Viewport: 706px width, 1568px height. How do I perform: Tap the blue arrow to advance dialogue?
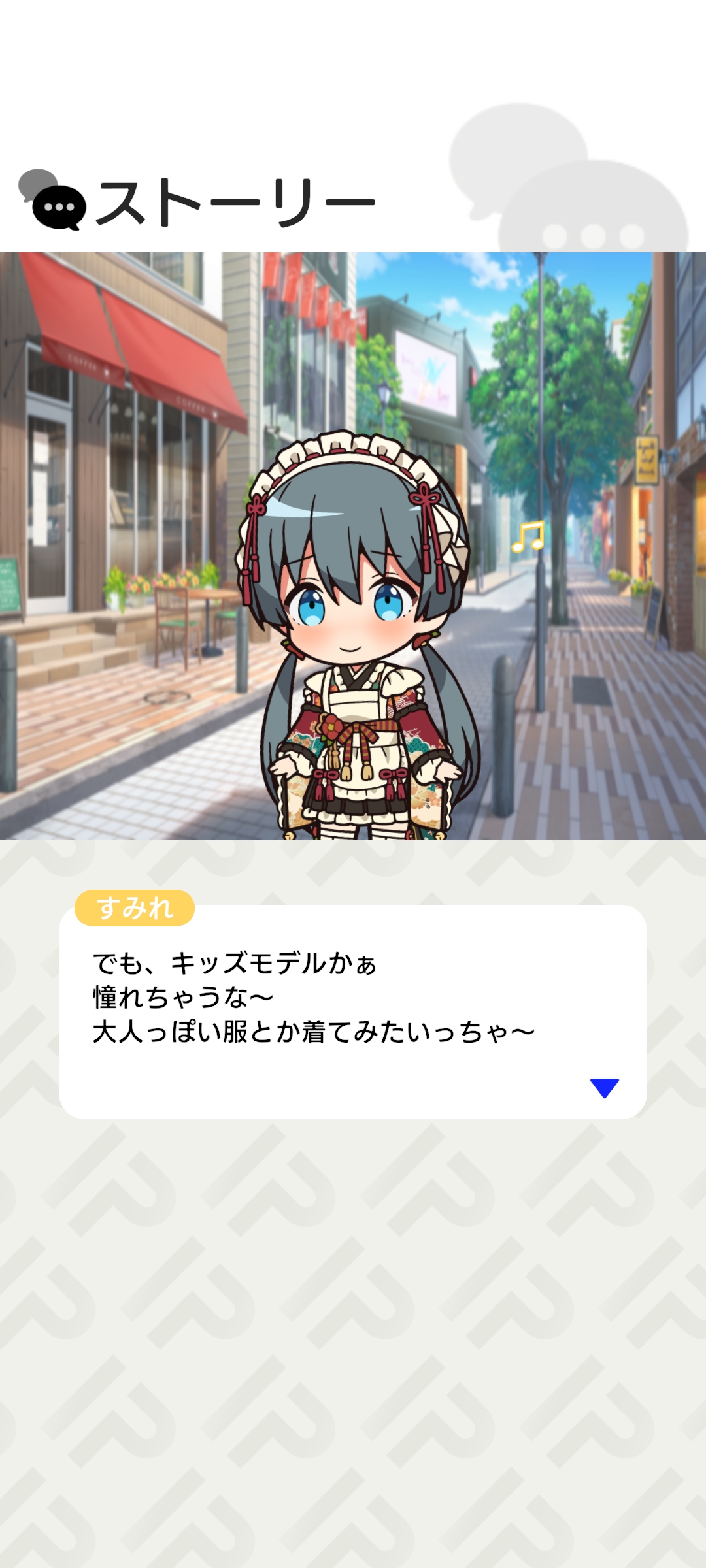click(604, 1087)
